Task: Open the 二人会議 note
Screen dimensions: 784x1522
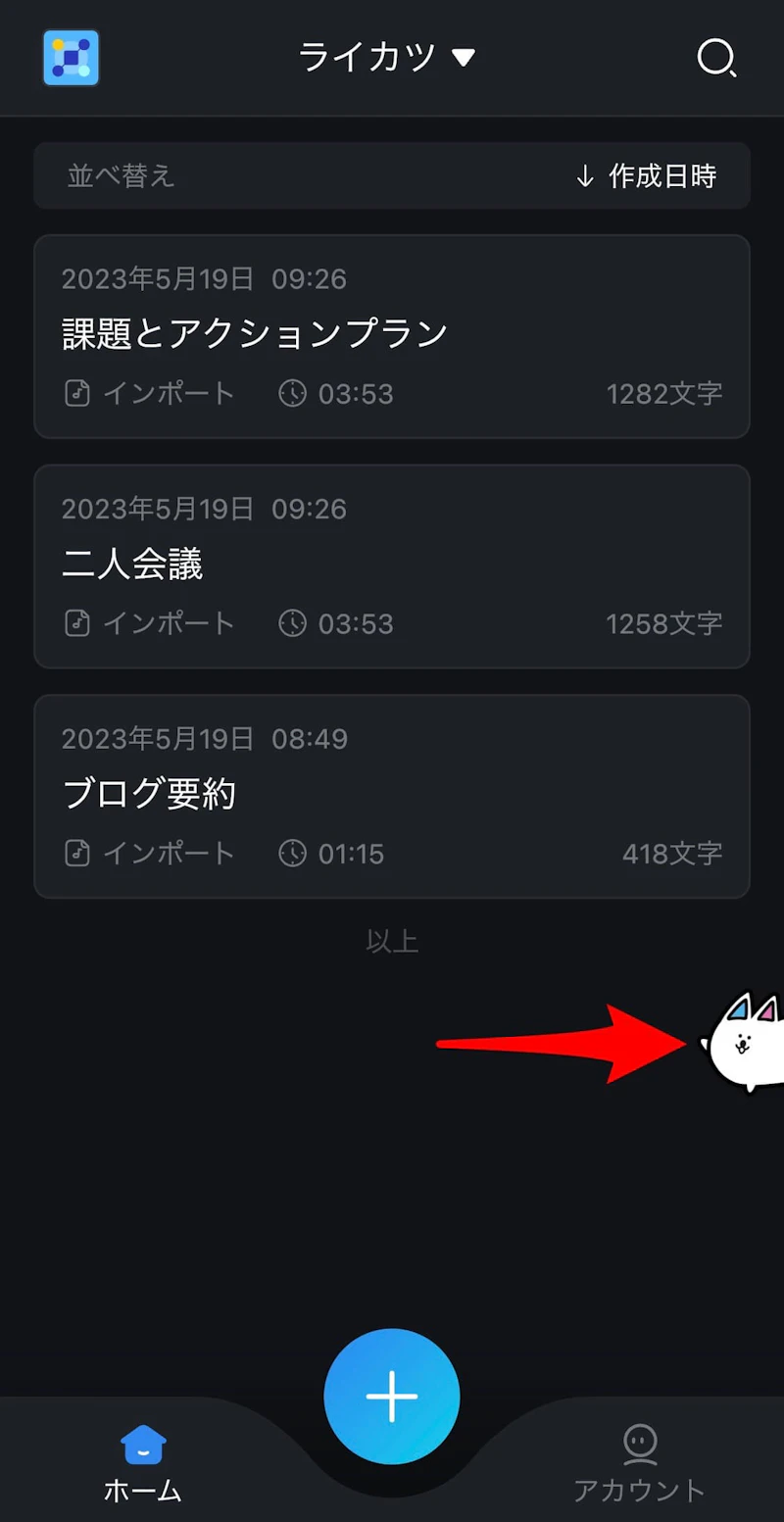Action: click(x=392, y=566)
